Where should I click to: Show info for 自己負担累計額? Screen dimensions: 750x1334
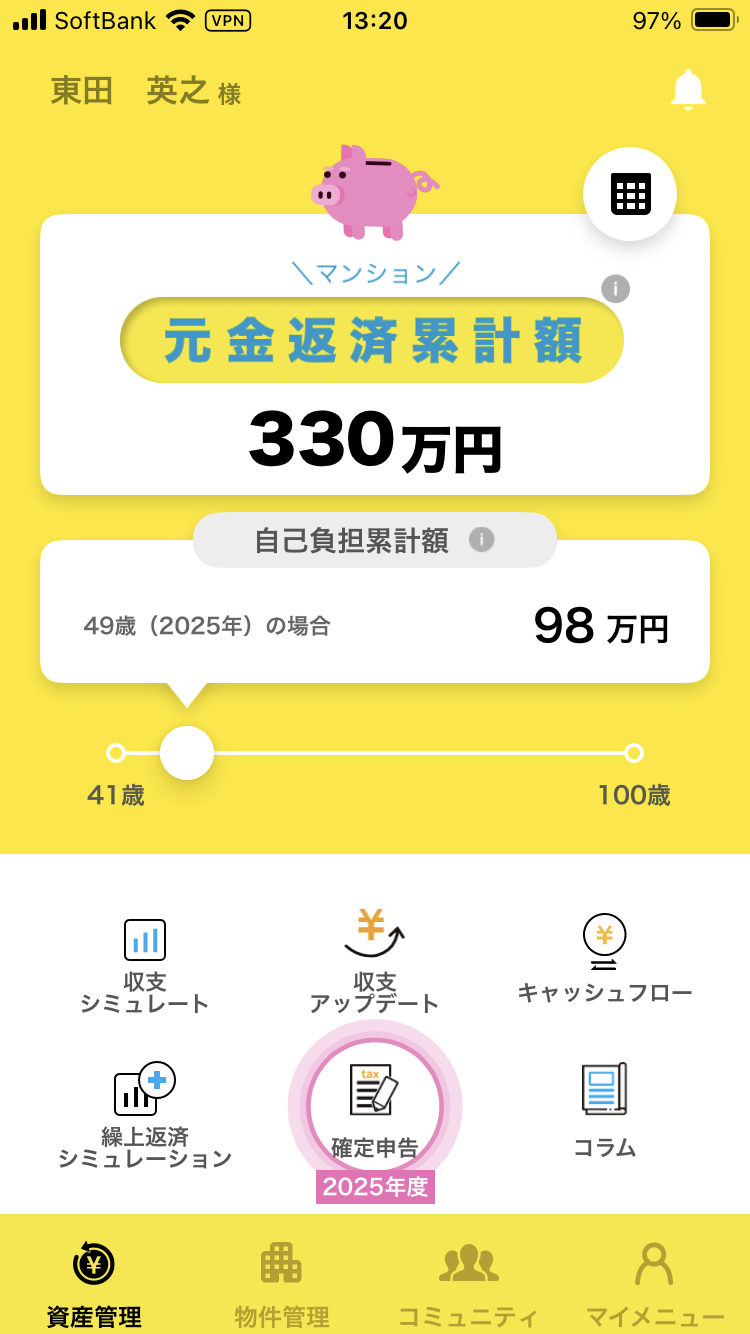481,540
